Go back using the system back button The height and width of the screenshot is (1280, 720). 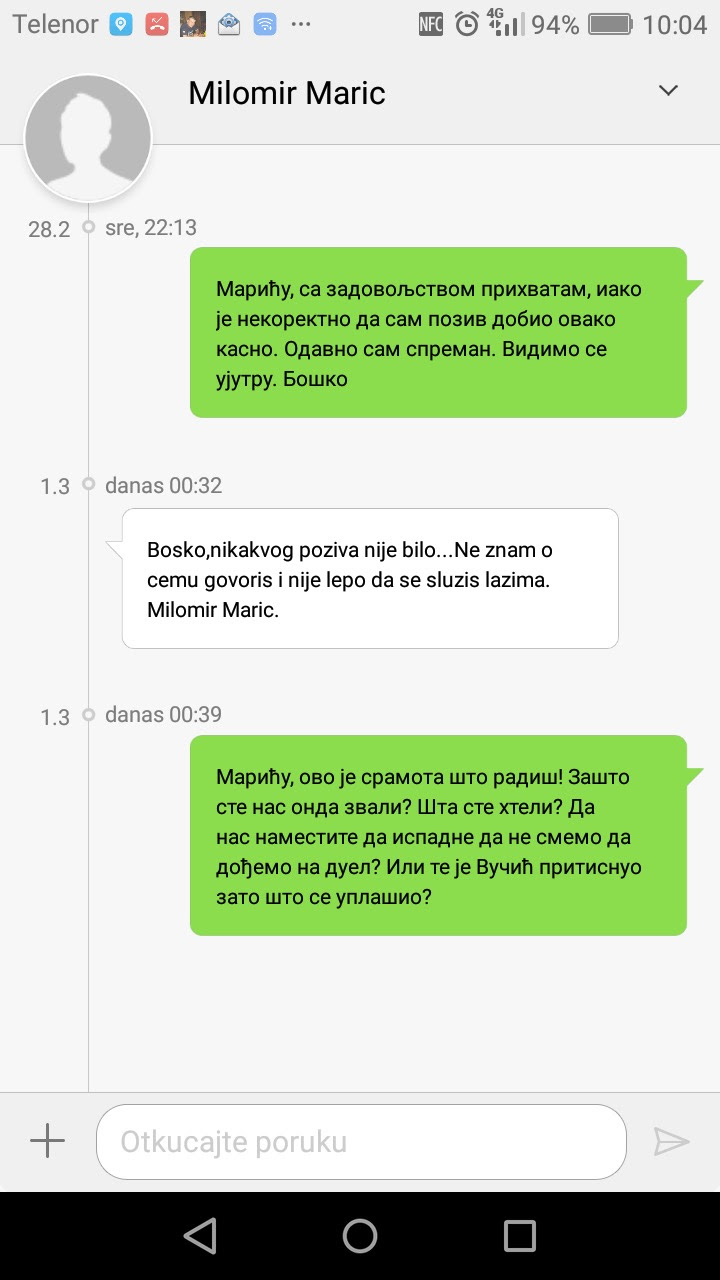(x=200, y=1236)
